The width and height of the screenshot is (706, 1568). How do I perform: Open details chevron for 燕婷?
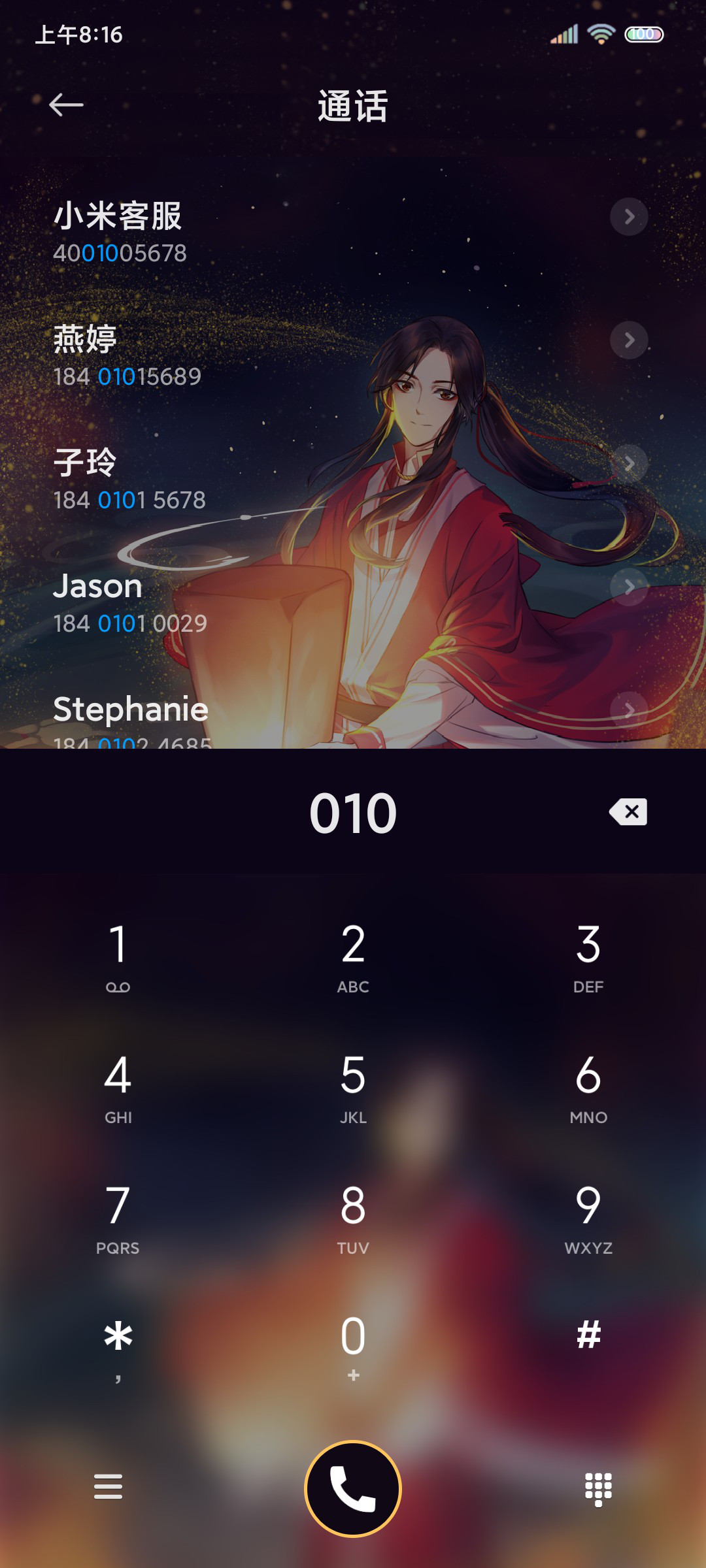click(629, 340)
